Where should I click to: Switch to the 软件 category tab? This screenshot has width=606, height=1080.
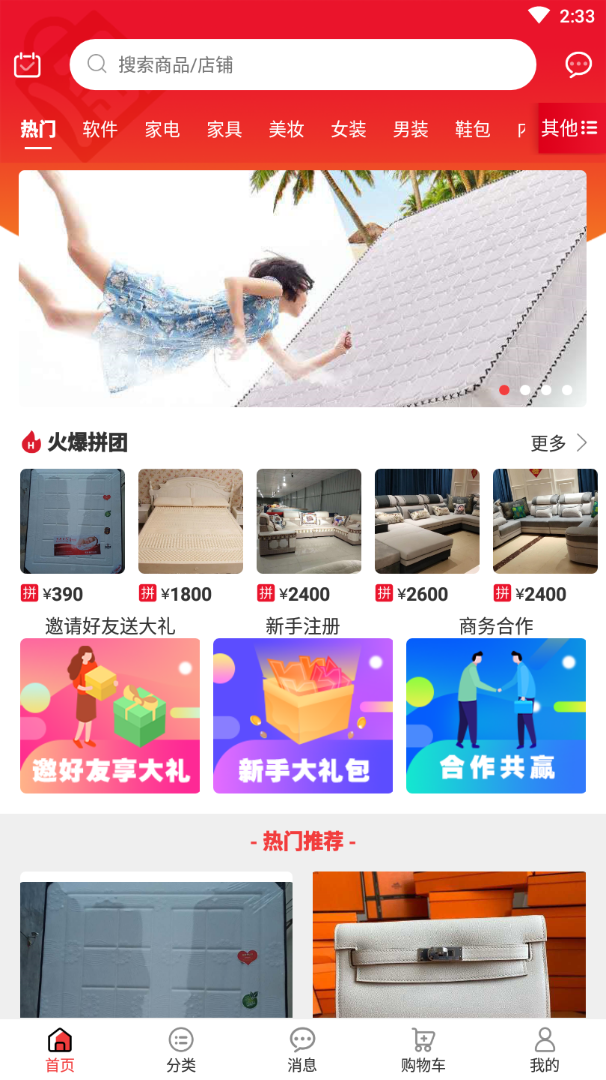click(x=100, y=129)
